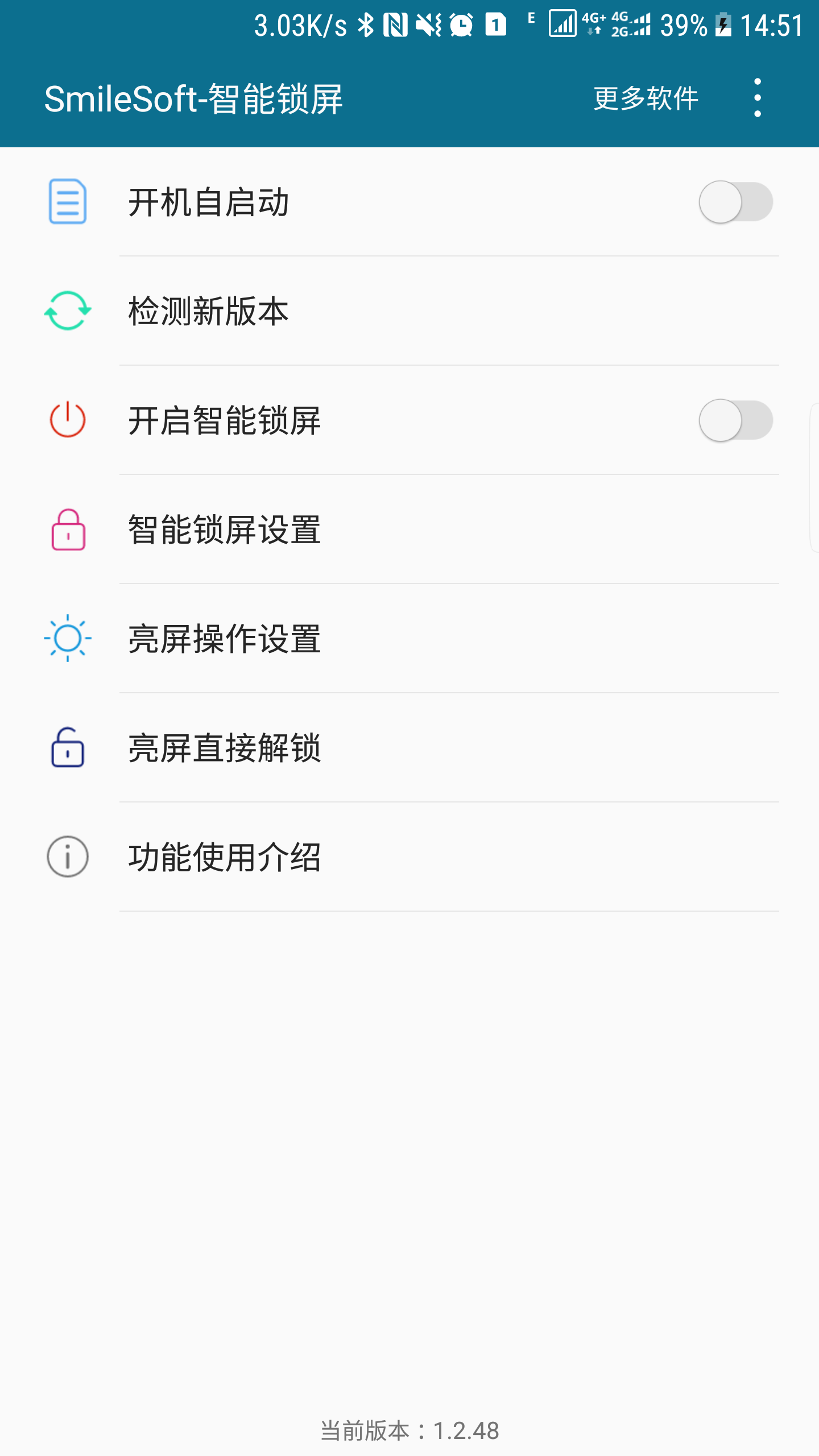This screenshot has height=1456, width=819.
Task: Open 智能锁屏设置
Action: 409,530
